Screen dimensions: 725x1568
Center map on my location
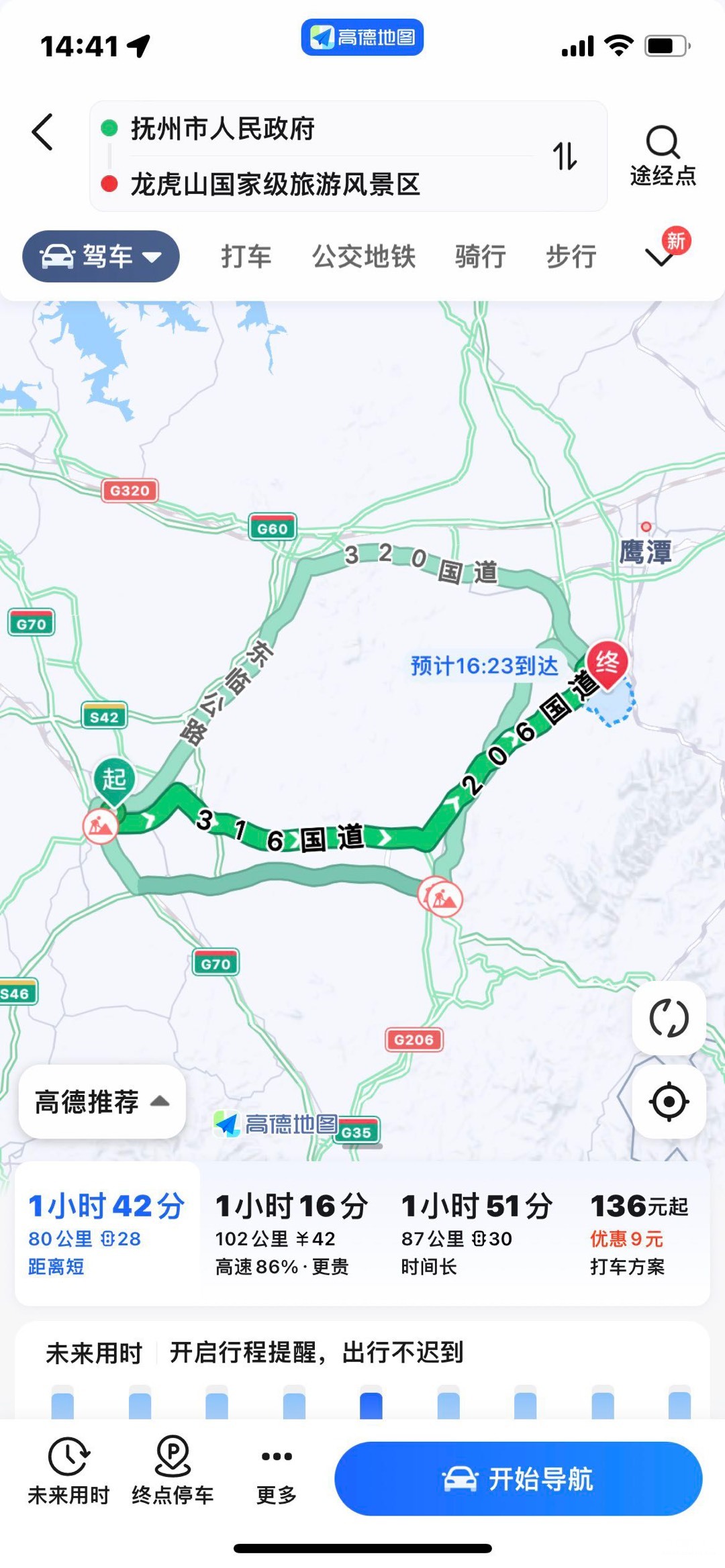pyautogui.click(x=669, y=1102)
